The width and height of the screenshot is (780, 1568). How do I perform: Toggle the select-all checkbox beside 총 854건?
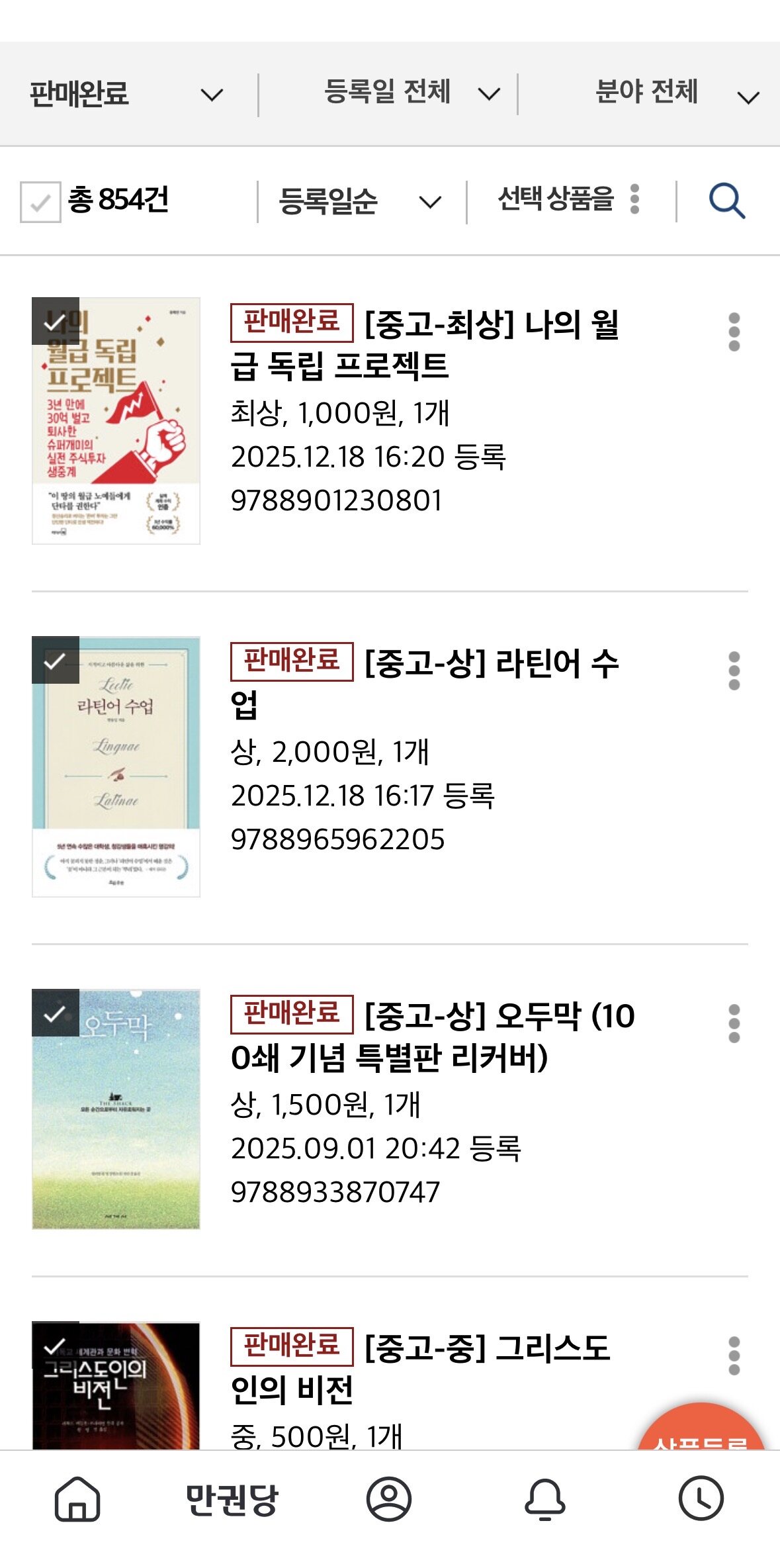[x=40, y=202]
